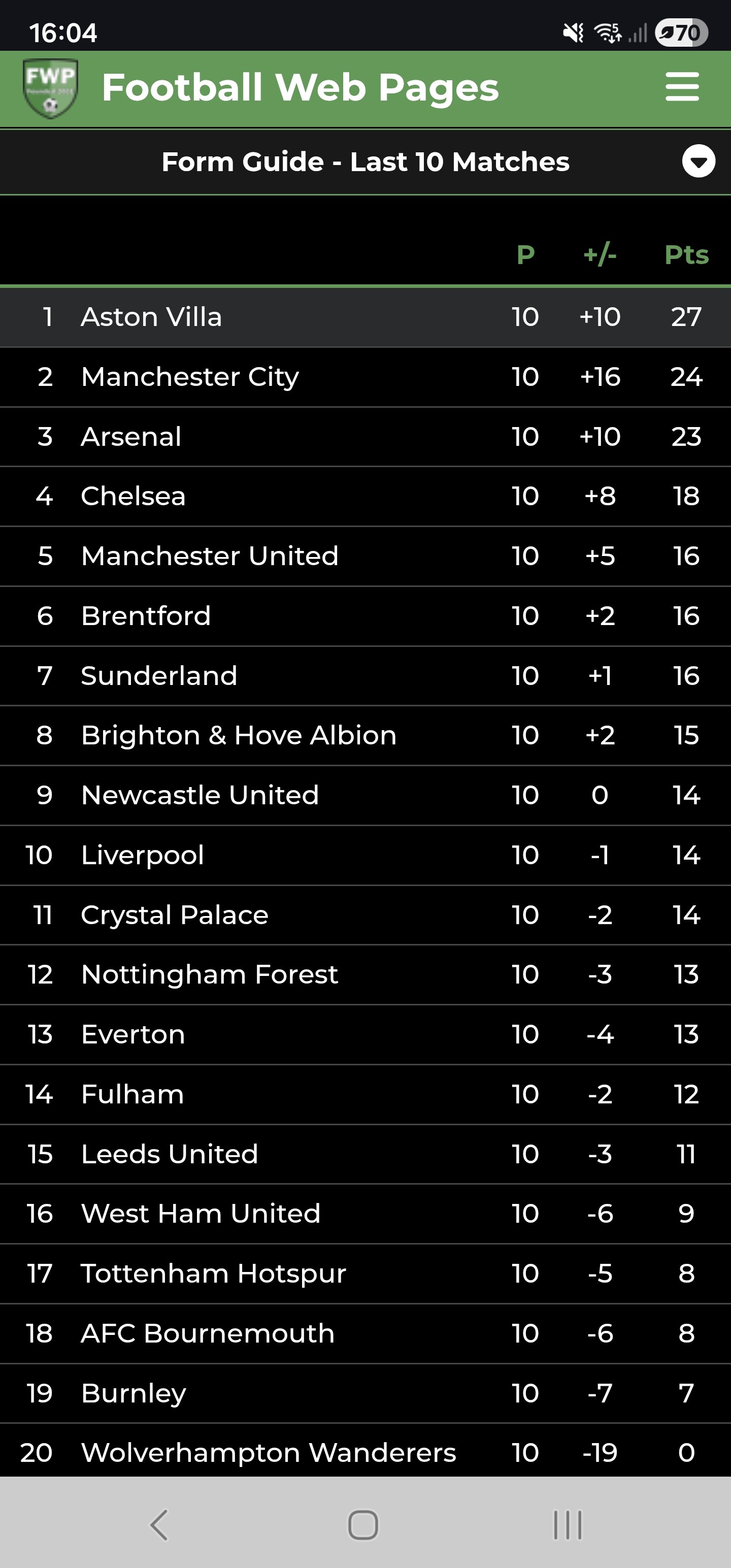Image resolution: width=731 pixels, height=1568 pixels.
Task: View Crystal Palace entry
Action: click(175, 915)
